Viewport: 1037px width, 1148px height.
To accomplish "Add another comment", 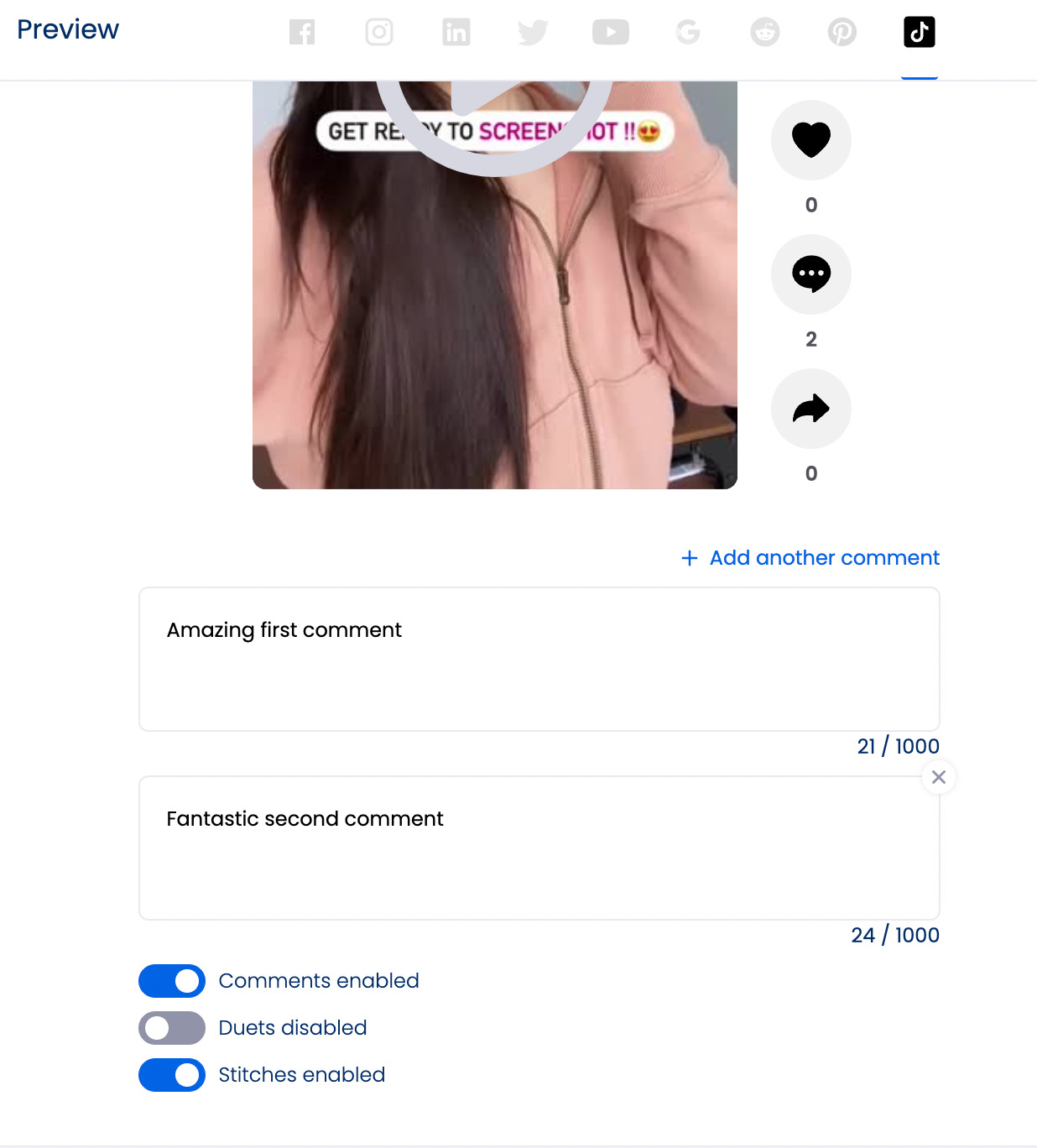I will 810,558.
